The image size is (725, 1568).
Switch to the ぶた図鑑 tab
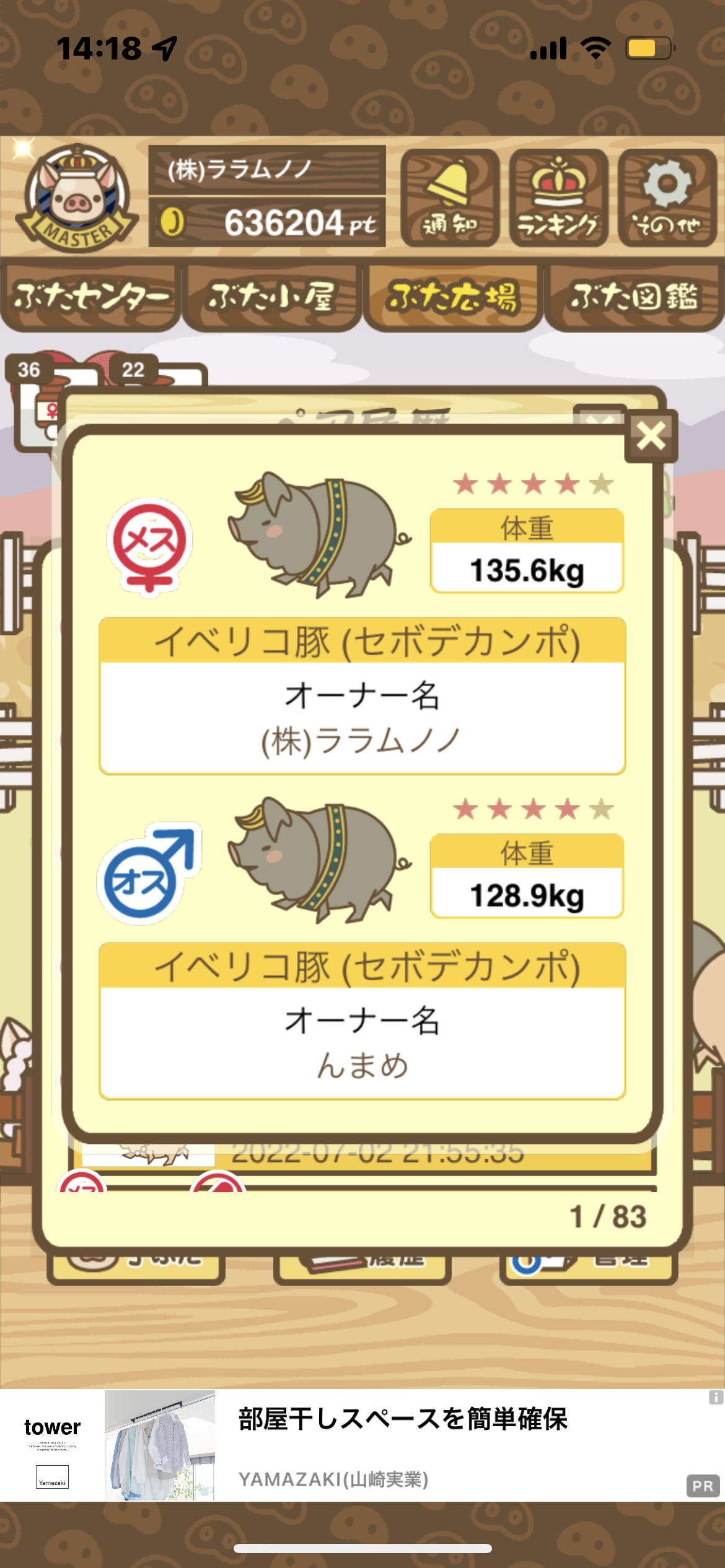(634, 298)
